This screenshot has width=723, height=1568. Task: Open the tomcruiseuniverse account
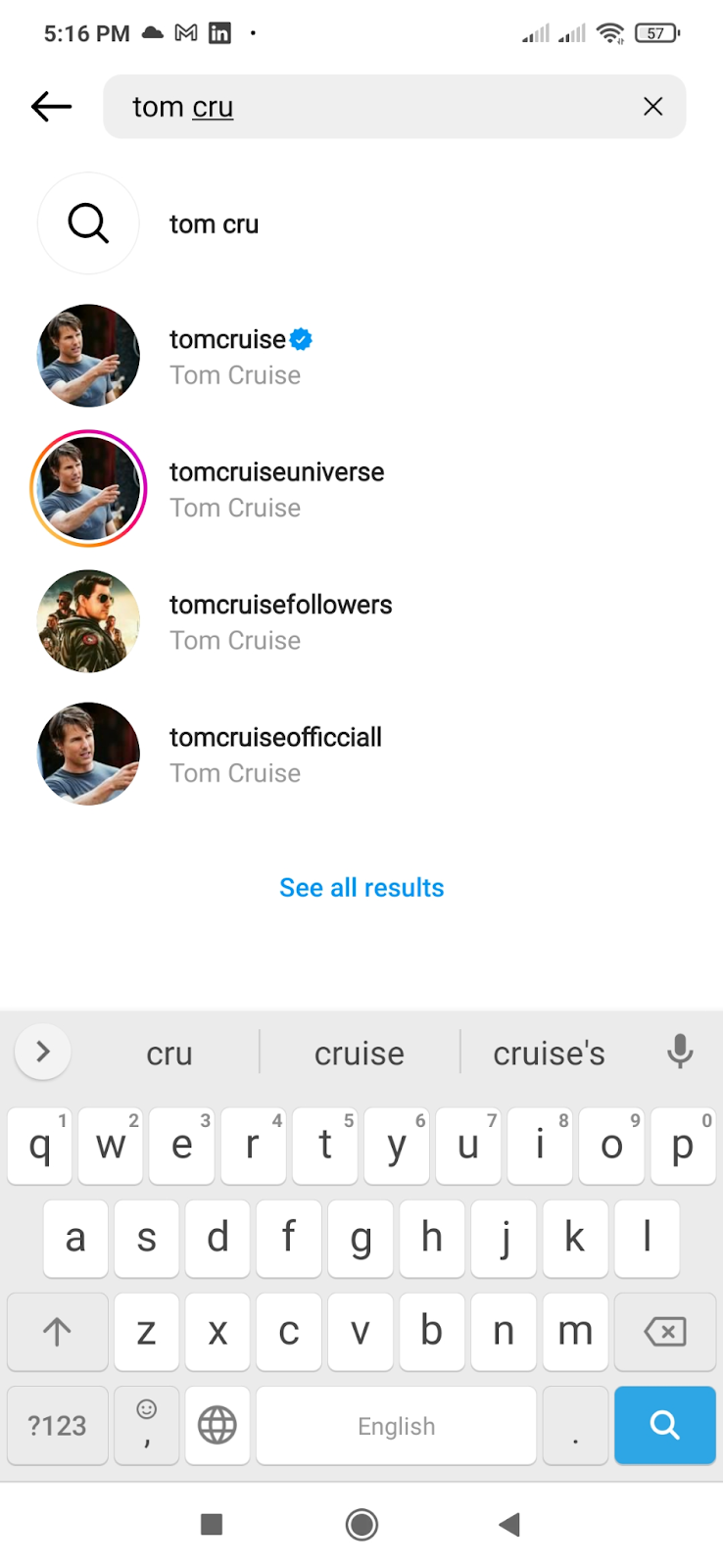[x=274, y=488]
